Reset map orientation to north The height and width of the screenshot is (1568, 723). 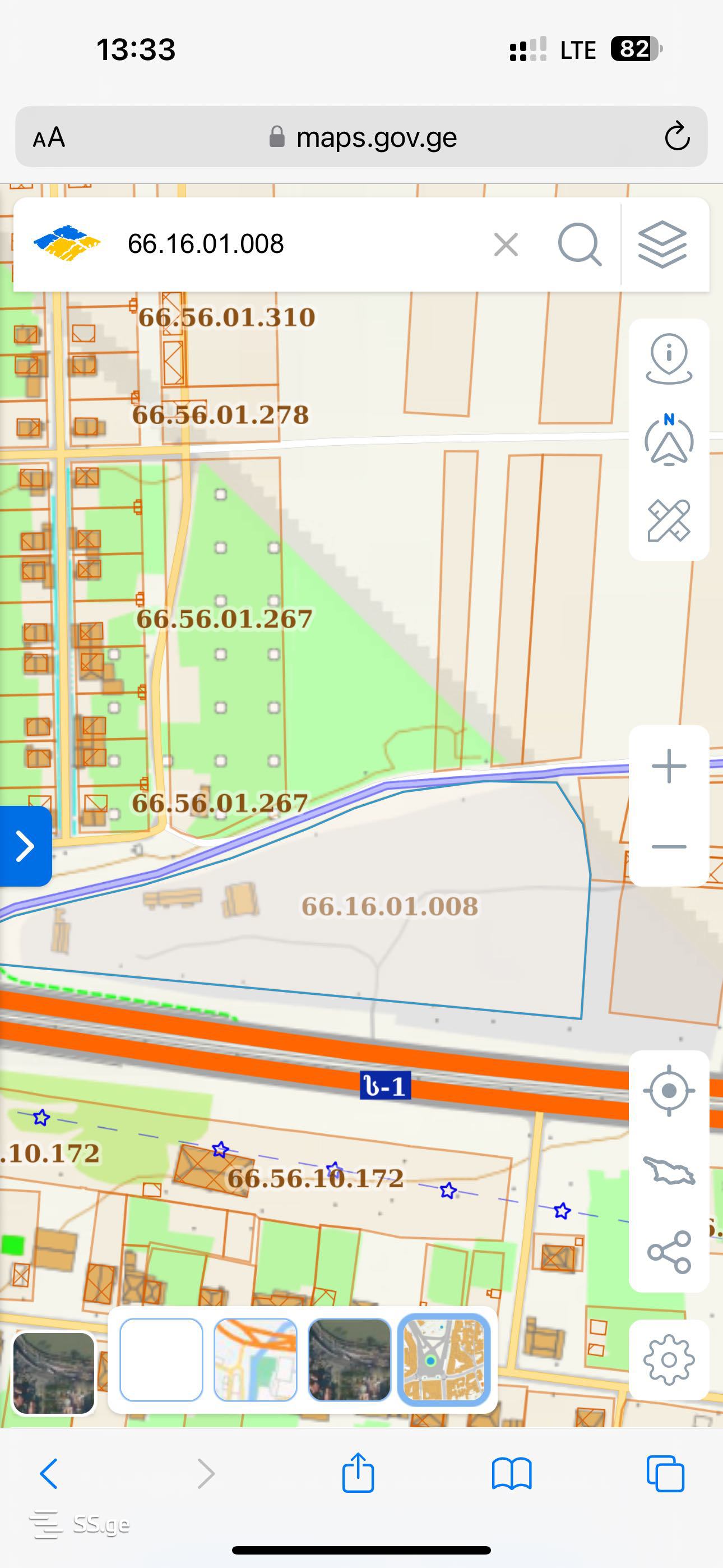[668, 440]
